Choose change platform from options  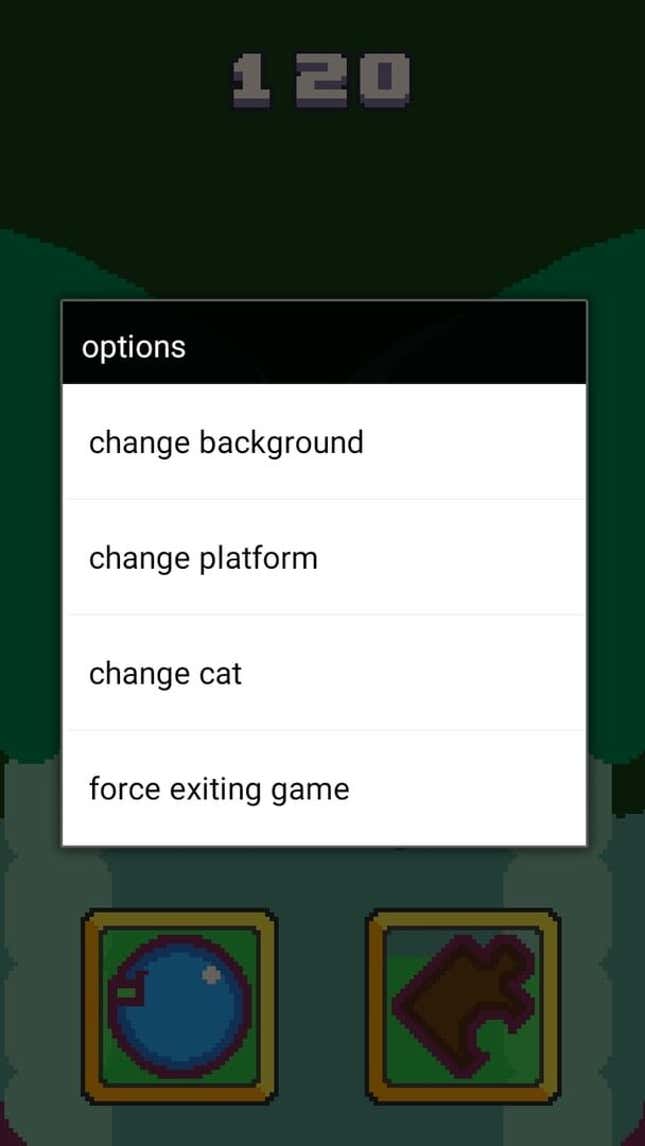pyautogui.click(x=324, y=558)
